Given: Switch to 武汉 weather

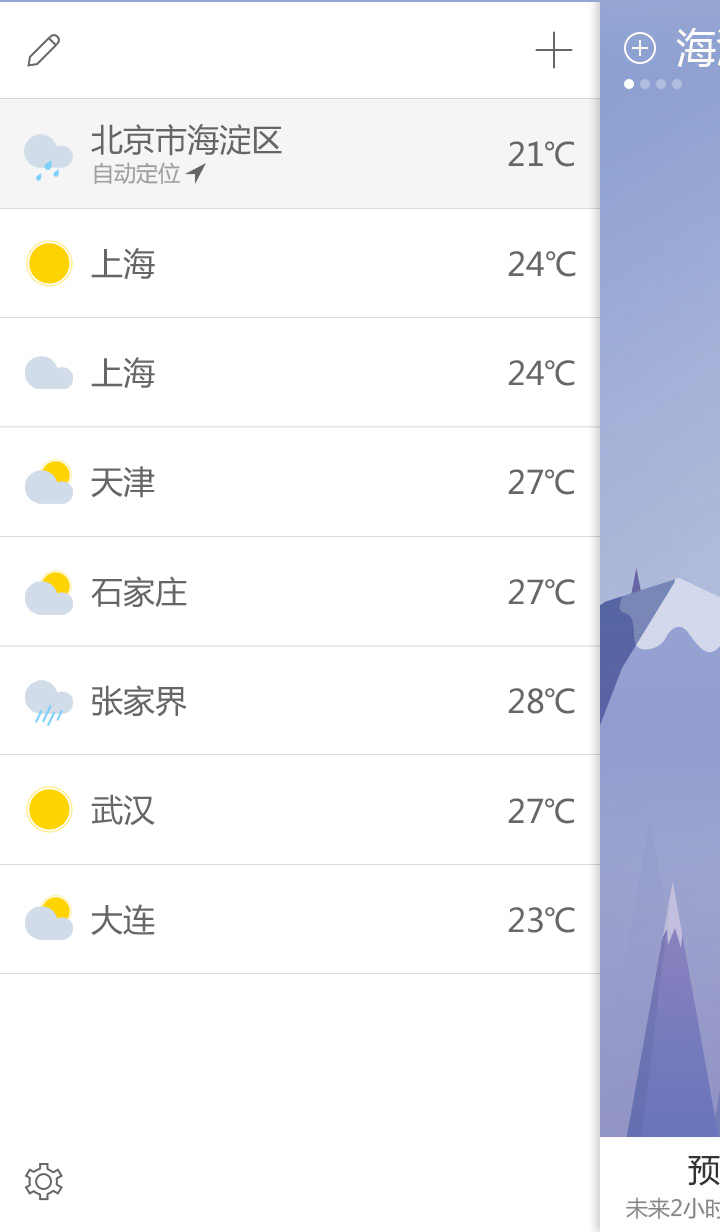Looking at the screenshot, I should [300, 810].
